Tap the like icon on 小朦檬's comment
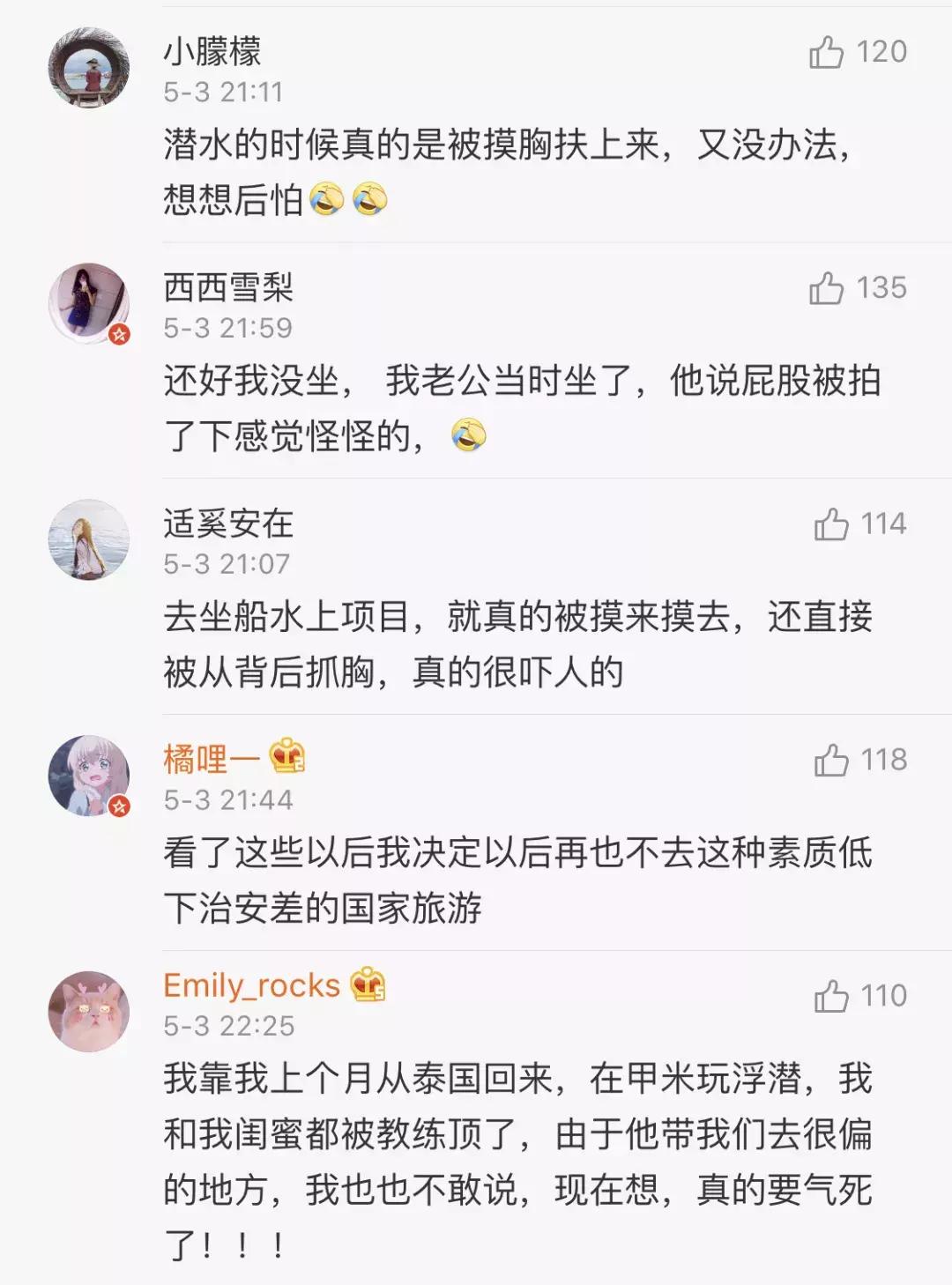952x1285 pixels. pos(827,53)
